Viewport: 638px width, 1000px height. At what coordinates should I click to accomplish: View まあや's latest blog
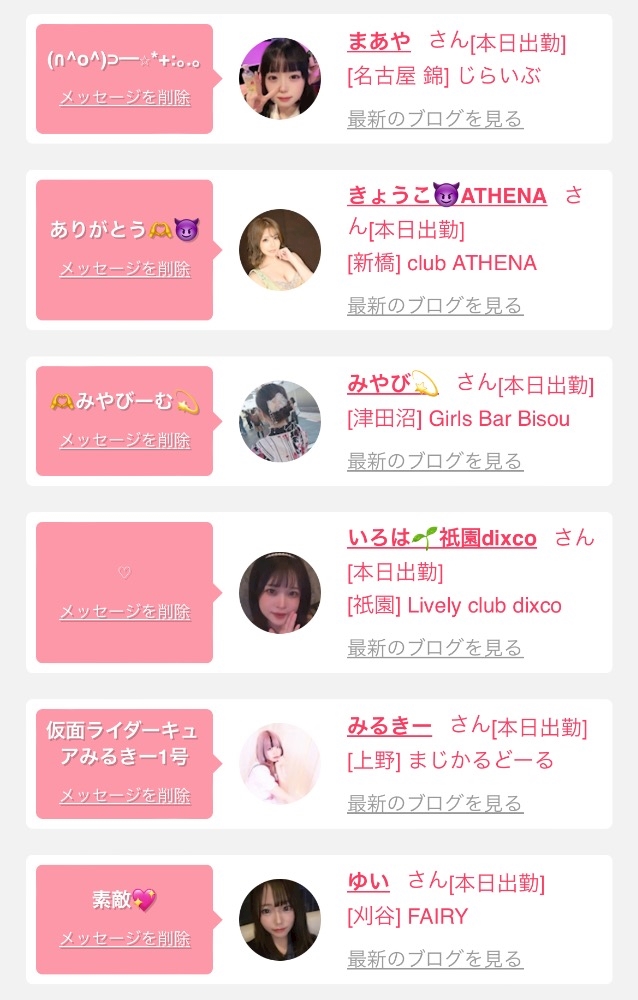435,119
